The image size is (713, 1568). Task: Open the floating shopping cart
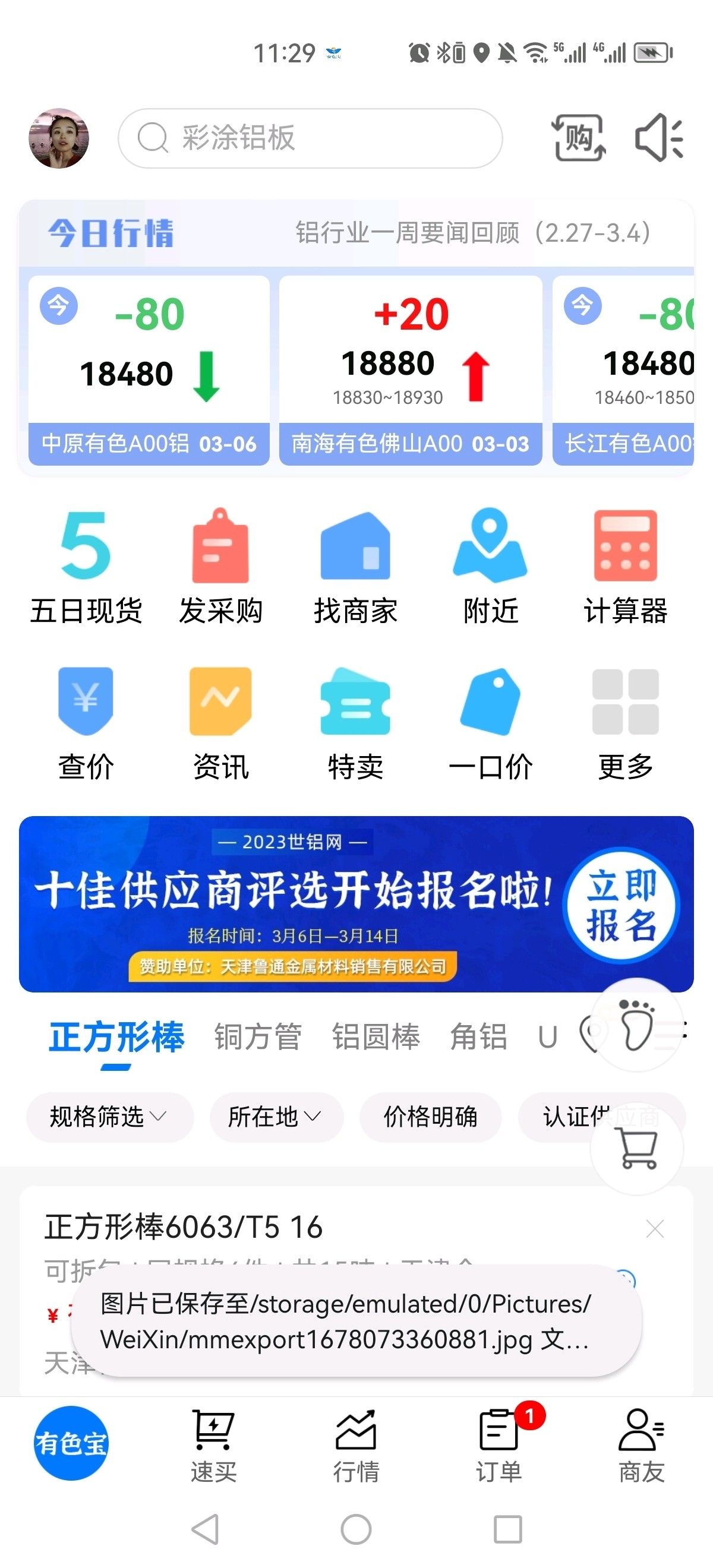[x=637, y=1148]
